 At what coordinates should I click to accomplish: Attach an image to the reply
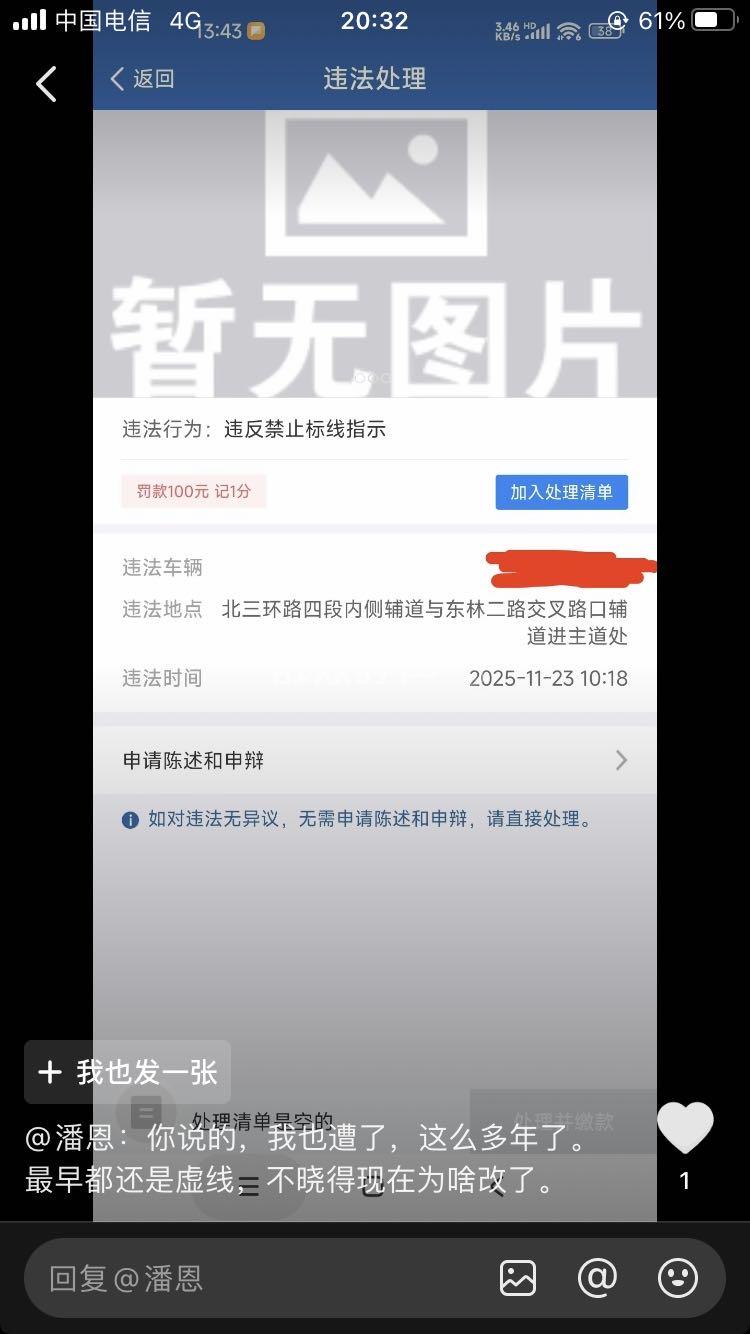(x=518, y=1277)
